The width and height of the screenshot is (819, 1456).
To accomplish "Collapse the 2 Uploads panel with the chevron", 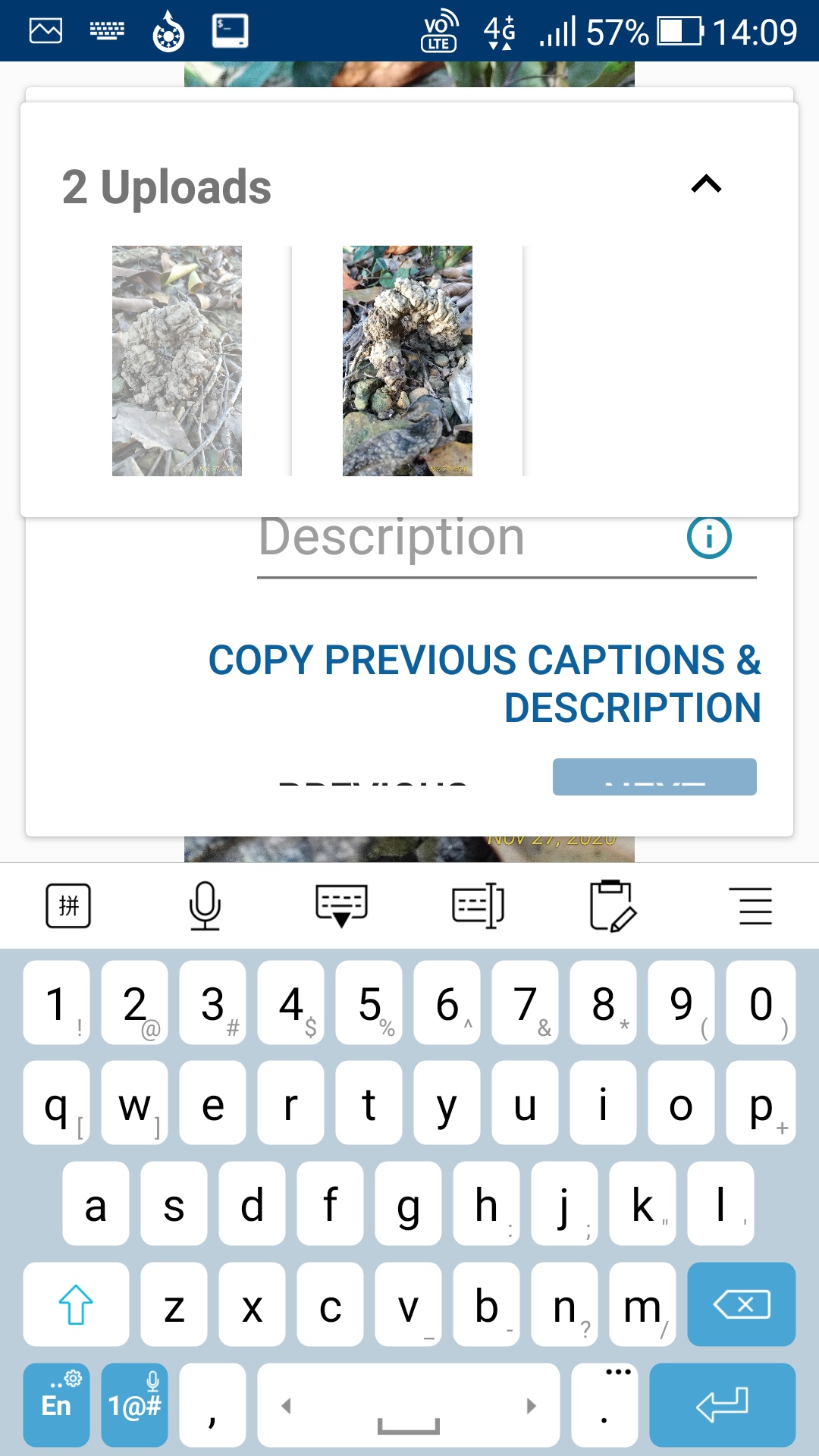I will point(705,184).
